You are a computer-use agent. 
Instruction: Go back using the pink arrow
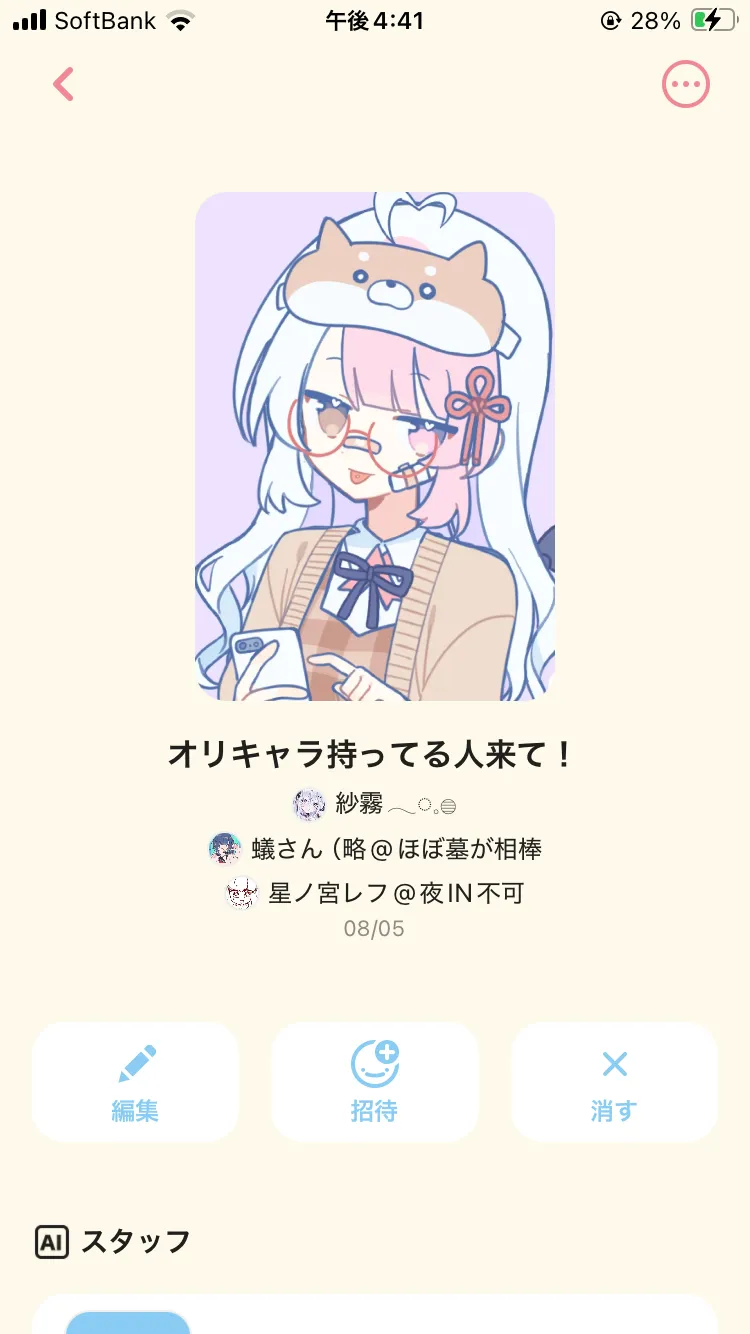64,85
